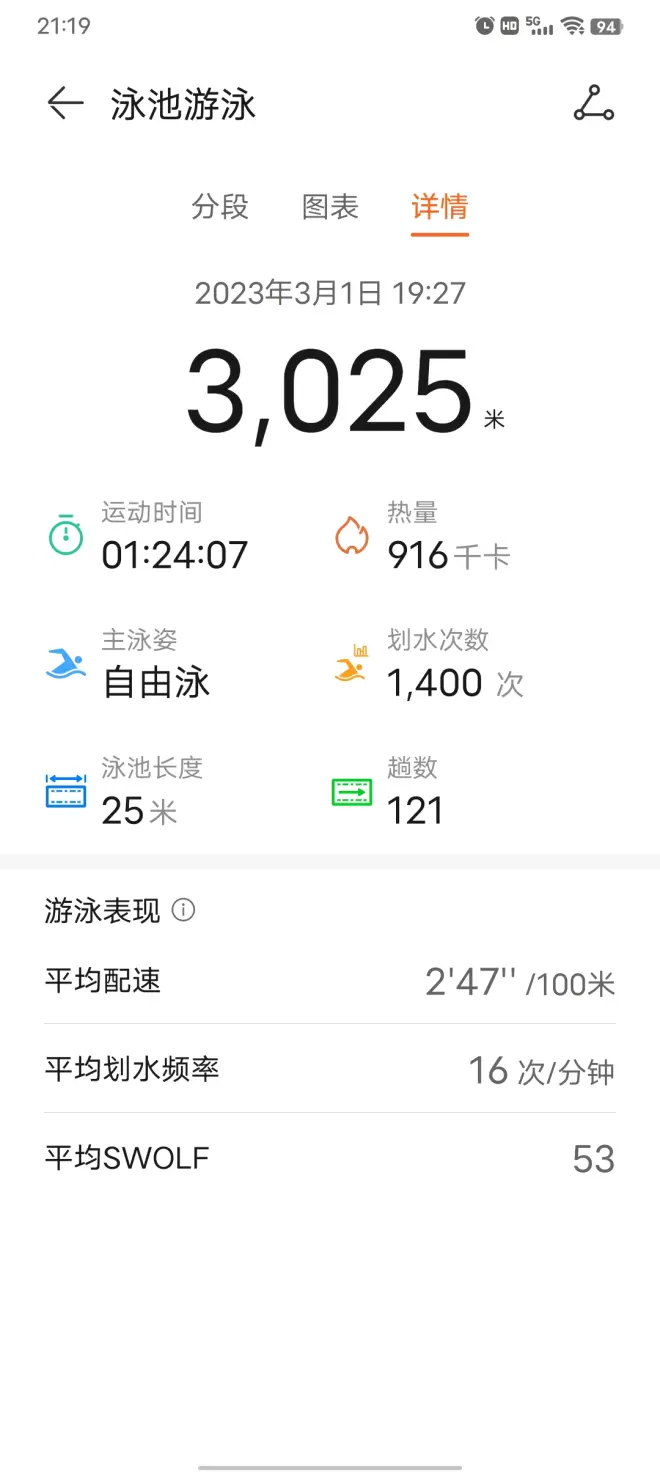Open the share route icon
The width and height of the screenshot is (660, 1472).
tap(594, 104)
